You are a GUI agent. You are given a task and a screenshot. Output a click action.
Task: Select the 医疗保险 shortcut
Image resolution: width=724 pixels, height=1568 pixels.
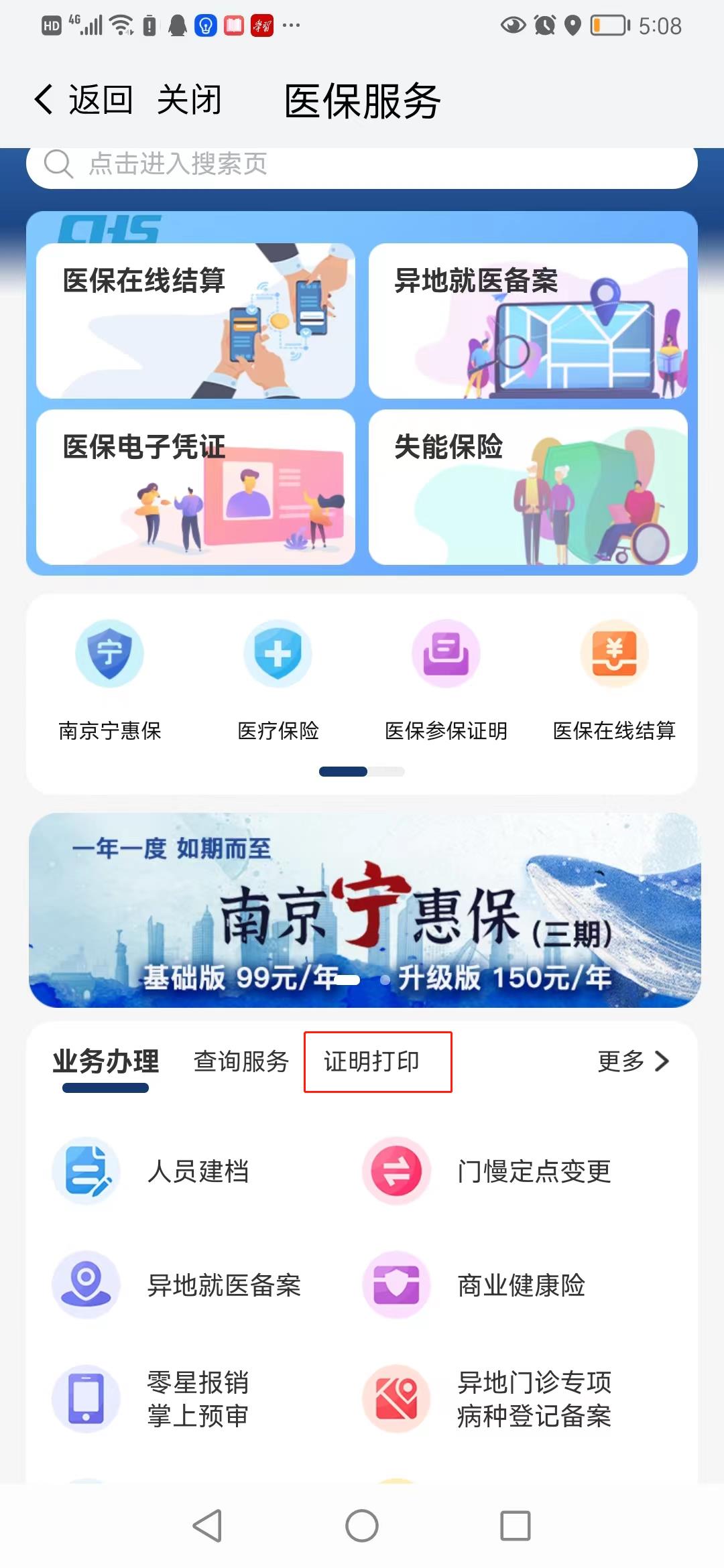tap(278, 678)
